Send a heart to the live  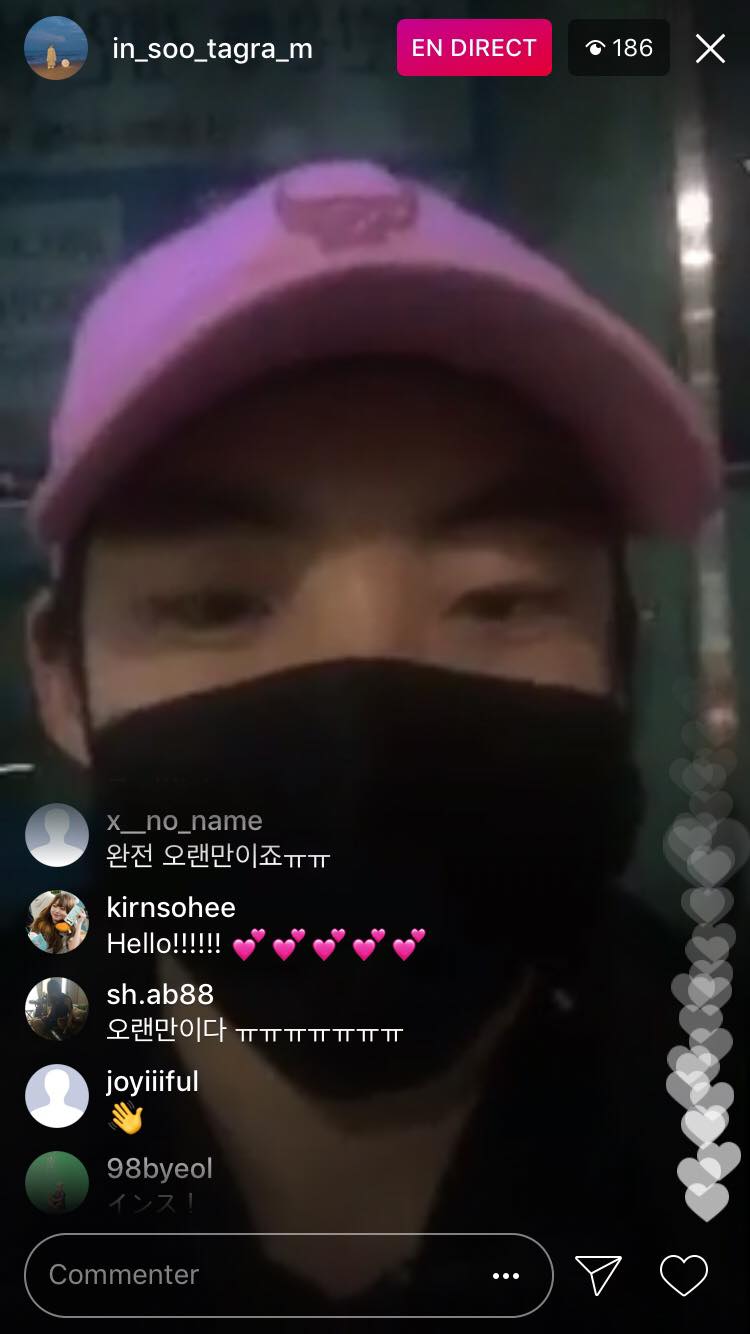(684, 1275)
